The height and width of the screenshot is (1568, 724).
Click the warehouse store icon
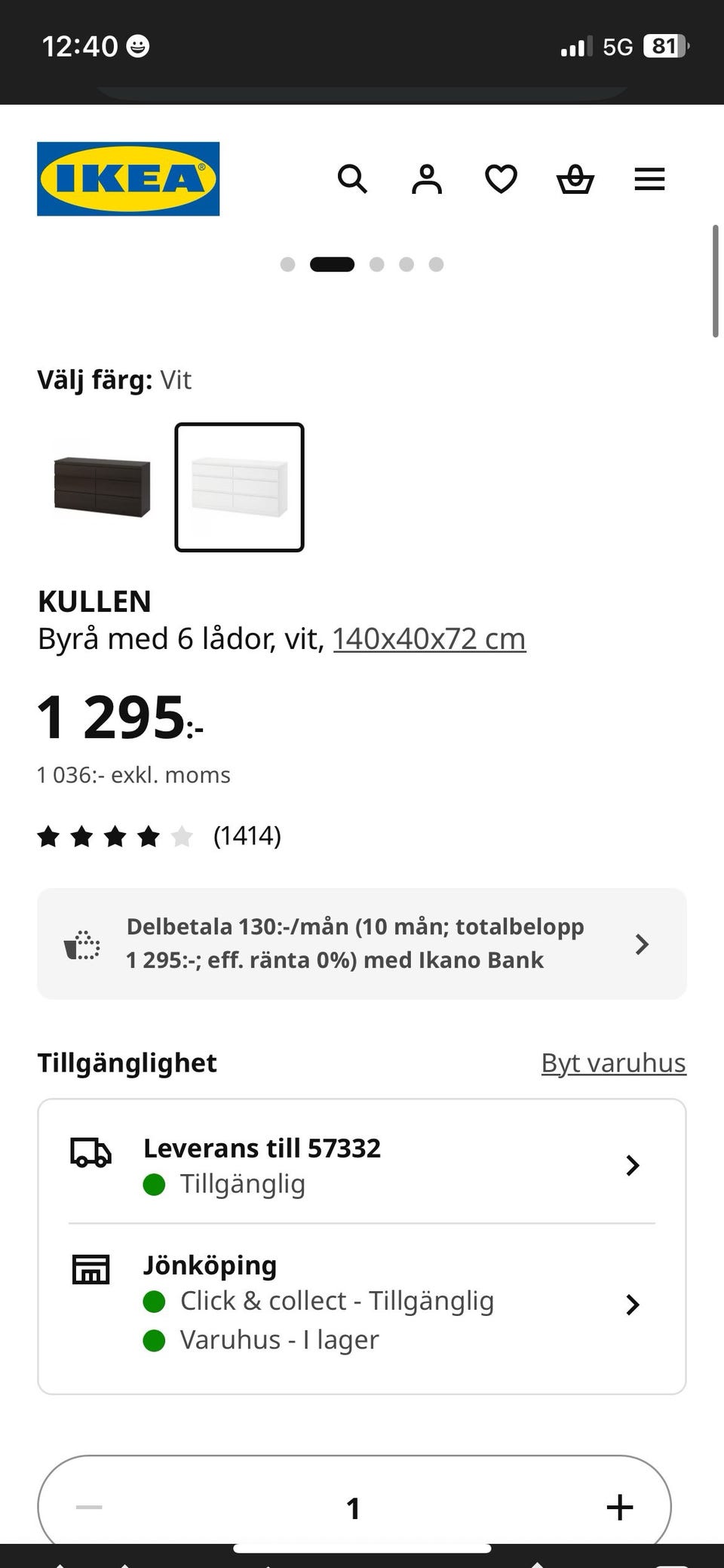click(x=90, y=1269)
